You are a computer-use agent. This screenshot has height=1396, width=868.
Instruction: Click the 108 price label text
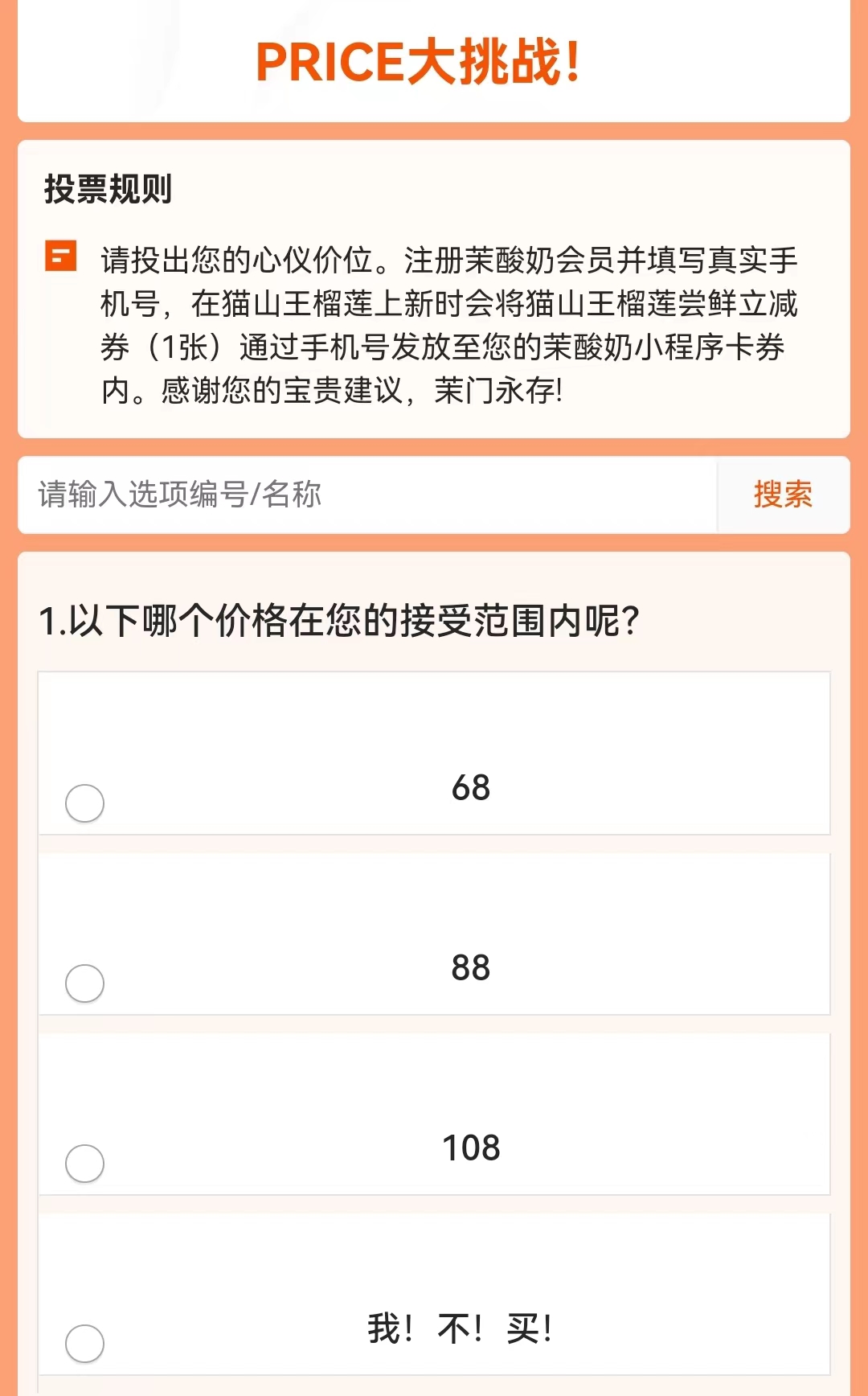[x=473, y=1147]
